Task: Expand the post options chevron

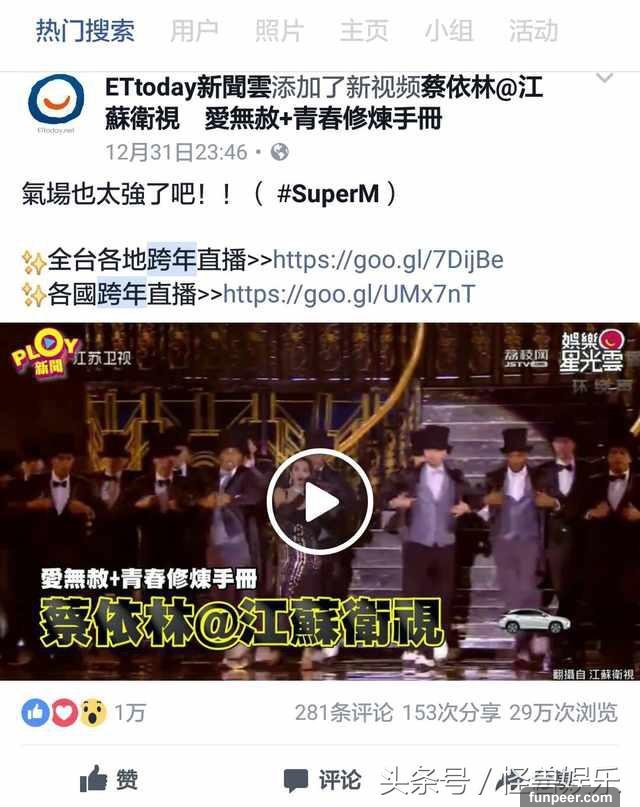Action: (x=603, y=78)
